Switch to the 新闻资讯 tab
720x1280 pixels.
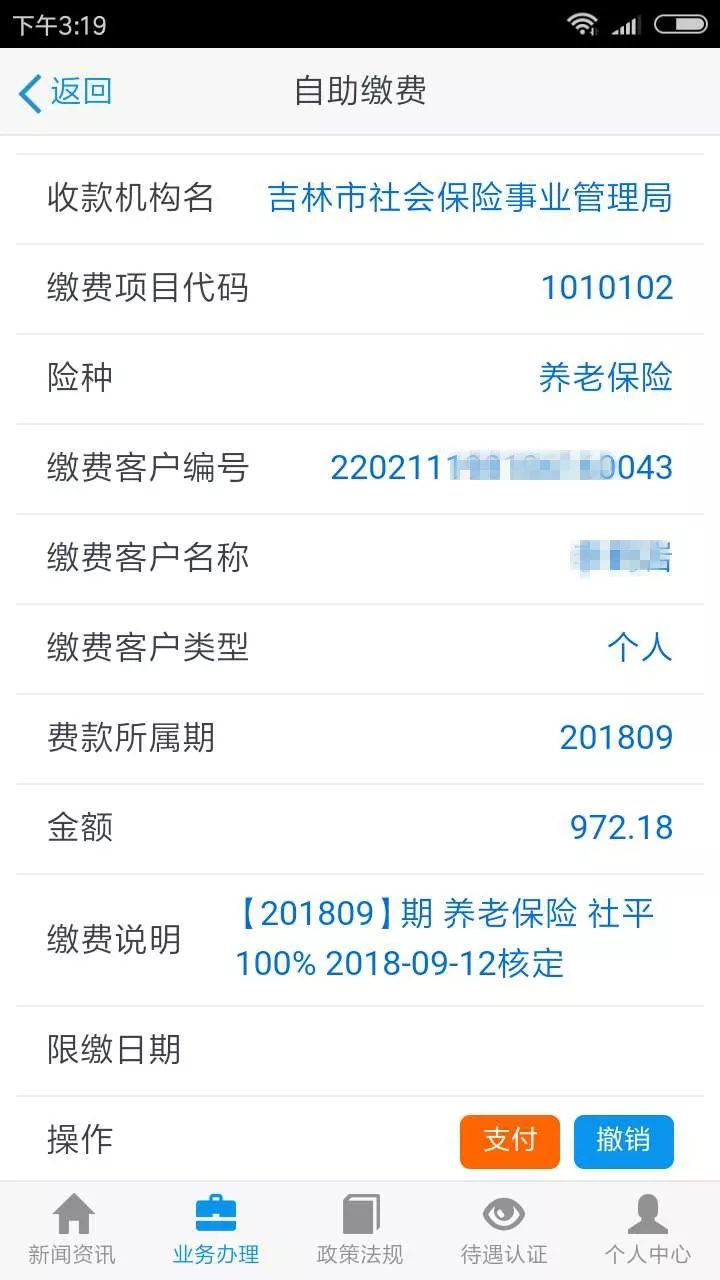72,1231
